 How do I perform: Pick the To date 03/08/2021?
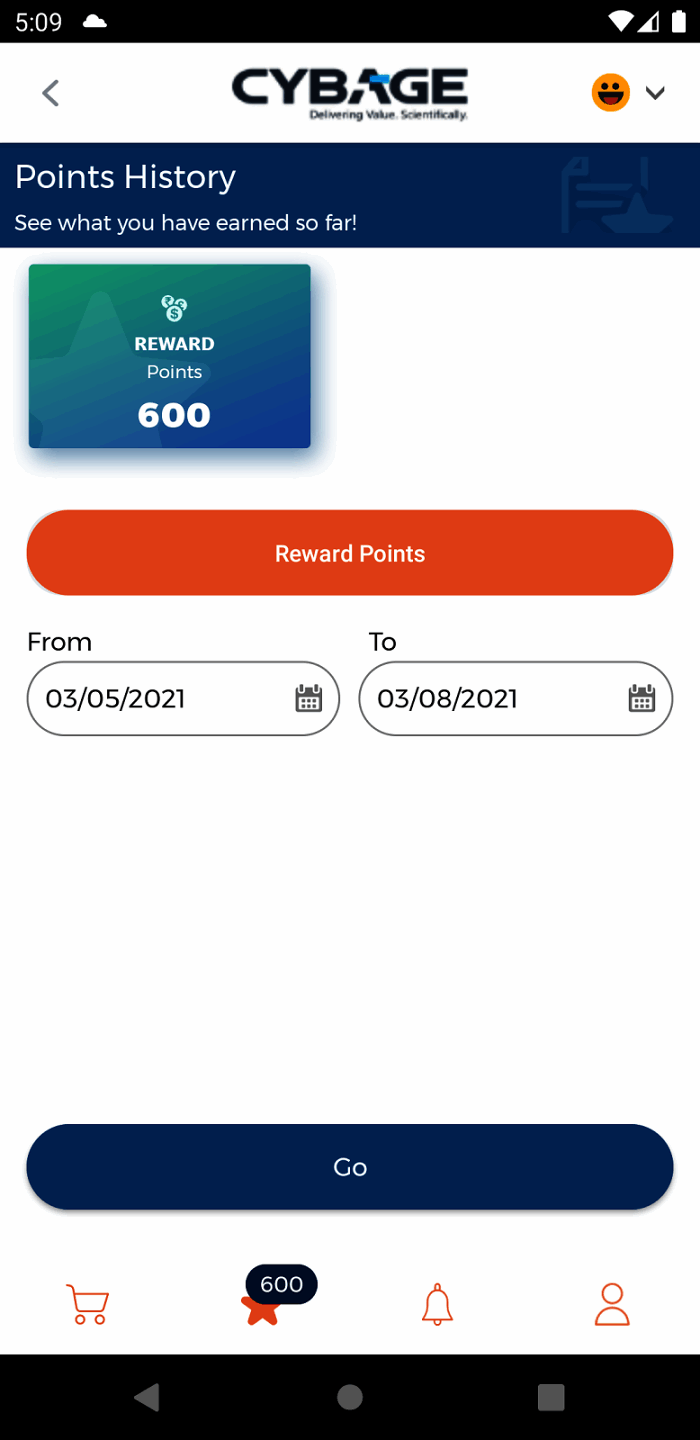(x=515, y=698)
